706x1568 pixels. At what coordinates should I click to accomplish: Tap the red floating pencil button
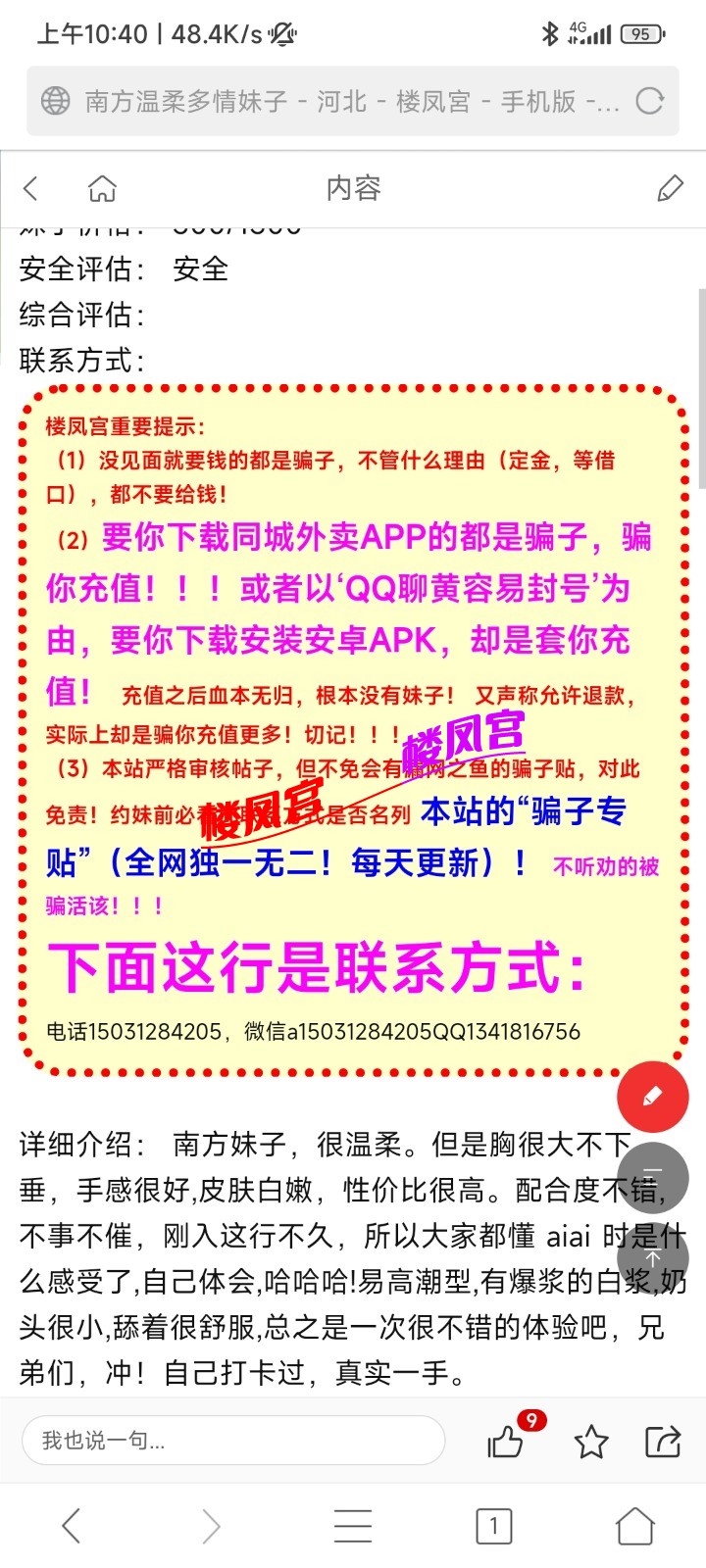653,1096
